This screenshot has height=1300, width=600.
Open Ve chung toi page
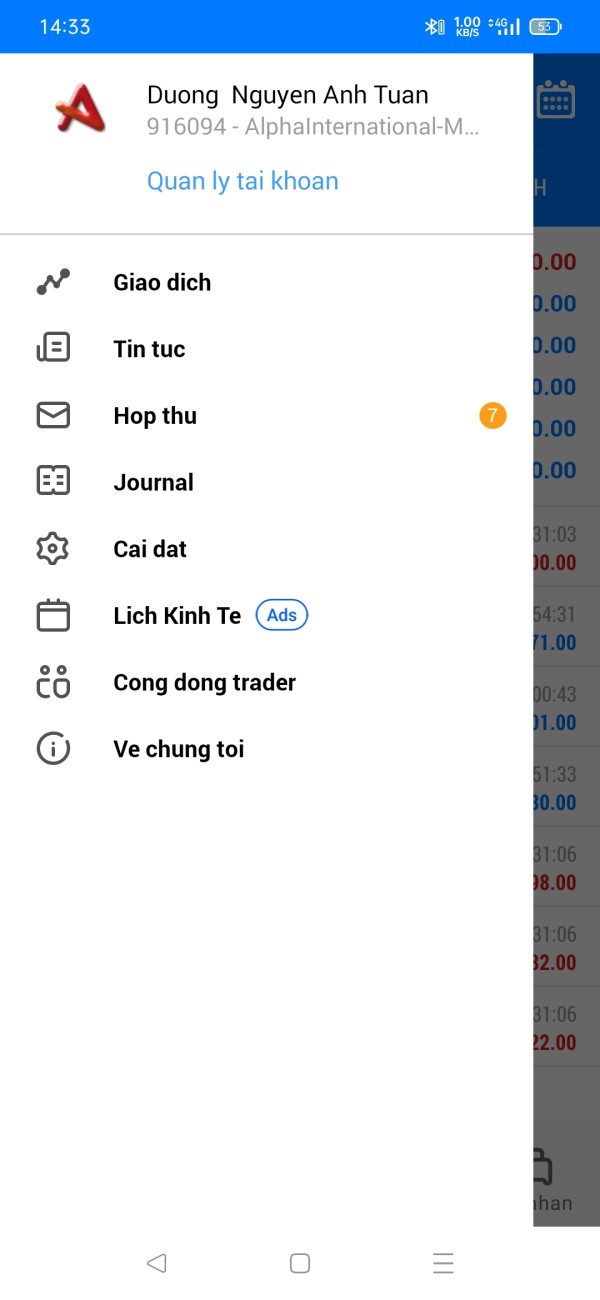[x=178, y=749]
